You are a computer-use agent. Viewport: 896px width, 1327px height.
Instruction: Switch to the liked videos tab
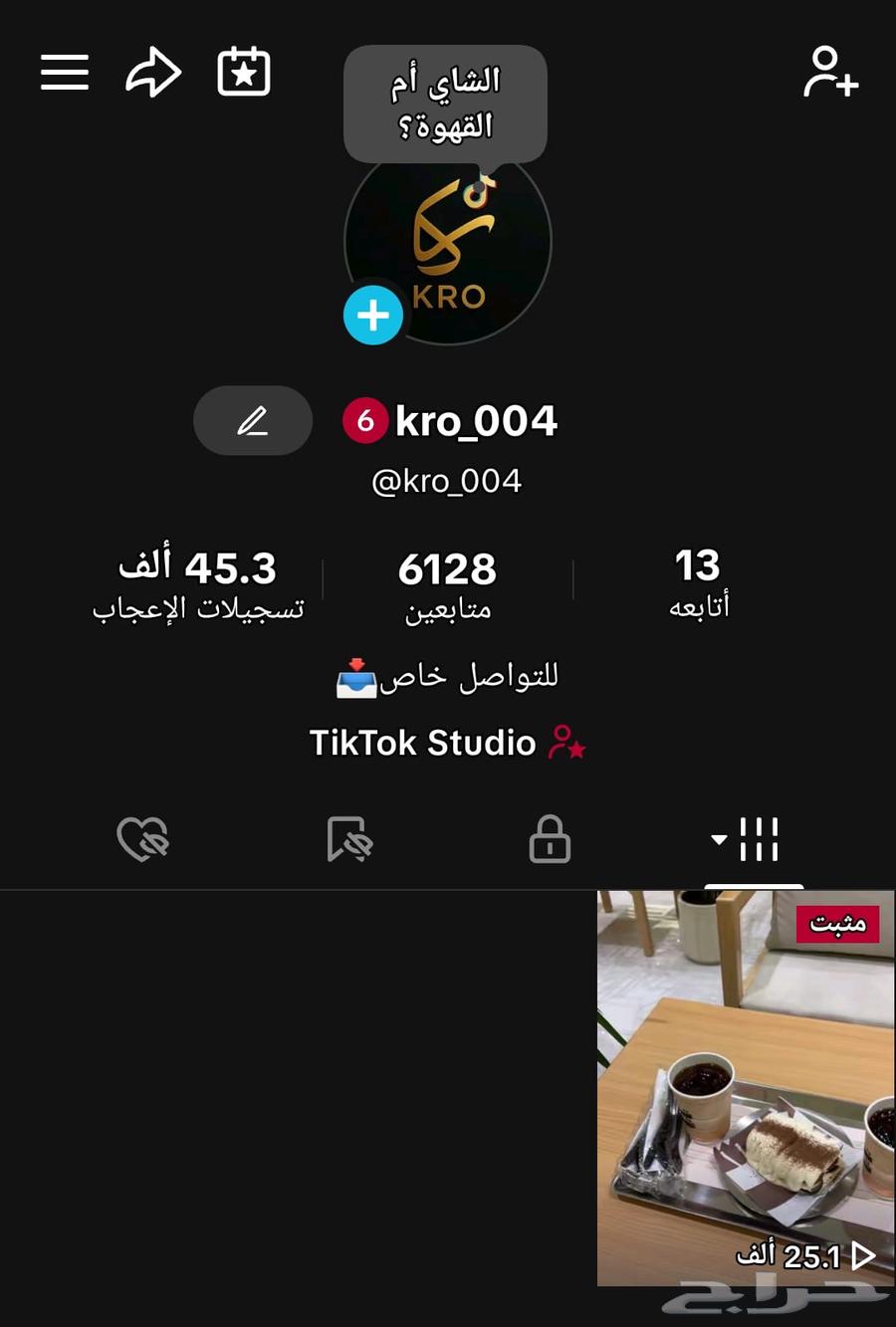(x=142, y=839)
